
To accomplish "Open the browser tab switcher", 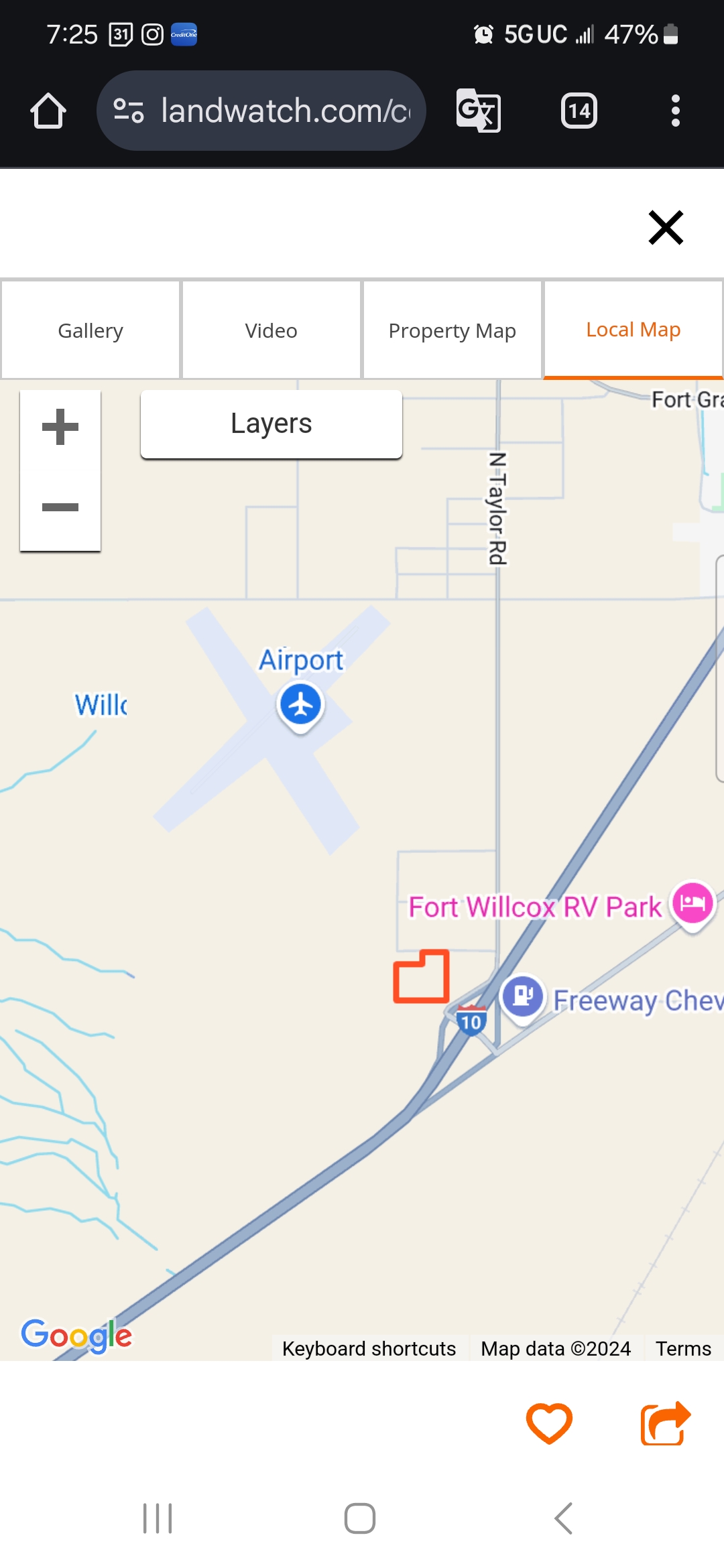I will [579, 111].
